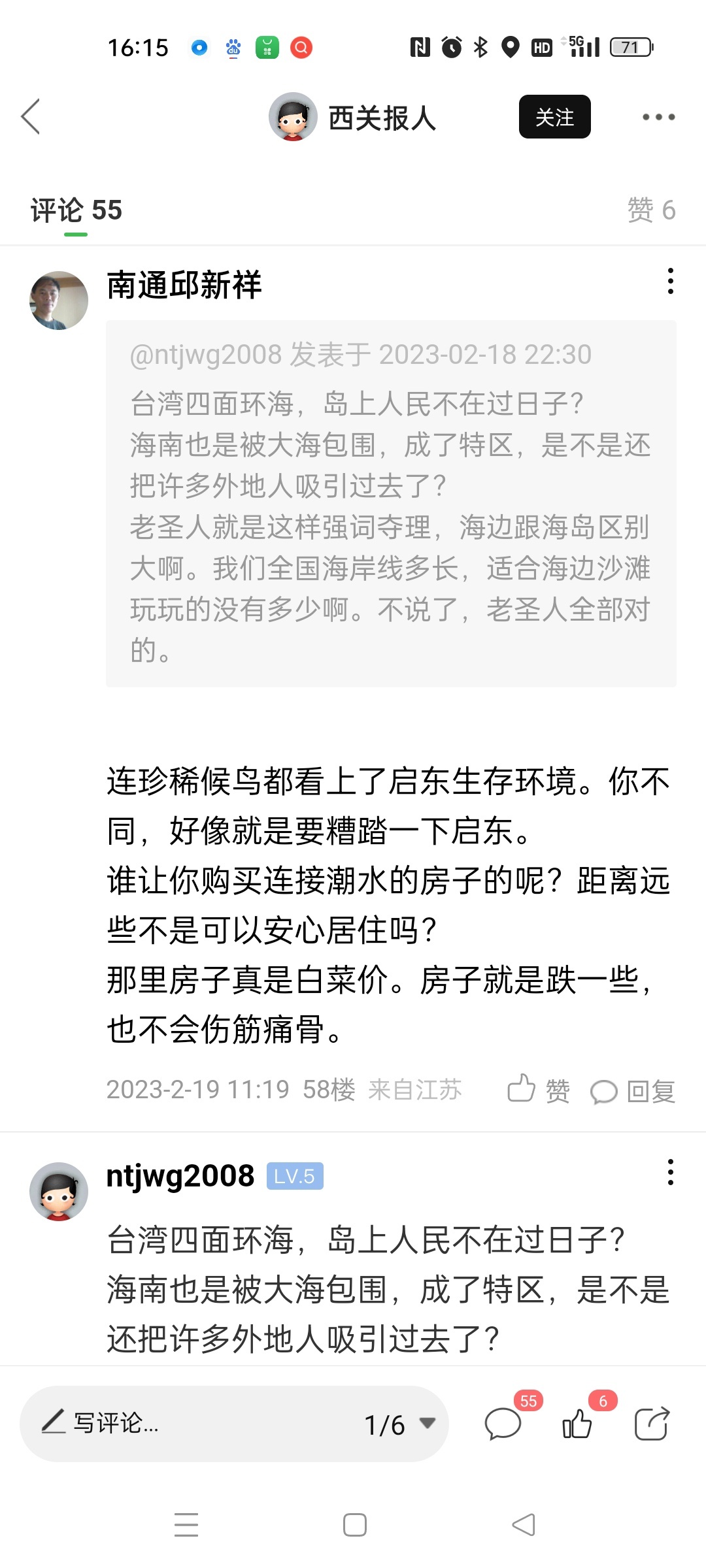
Task: Open more options for ntjwg2008's comment
Action: click(670, 1173)
